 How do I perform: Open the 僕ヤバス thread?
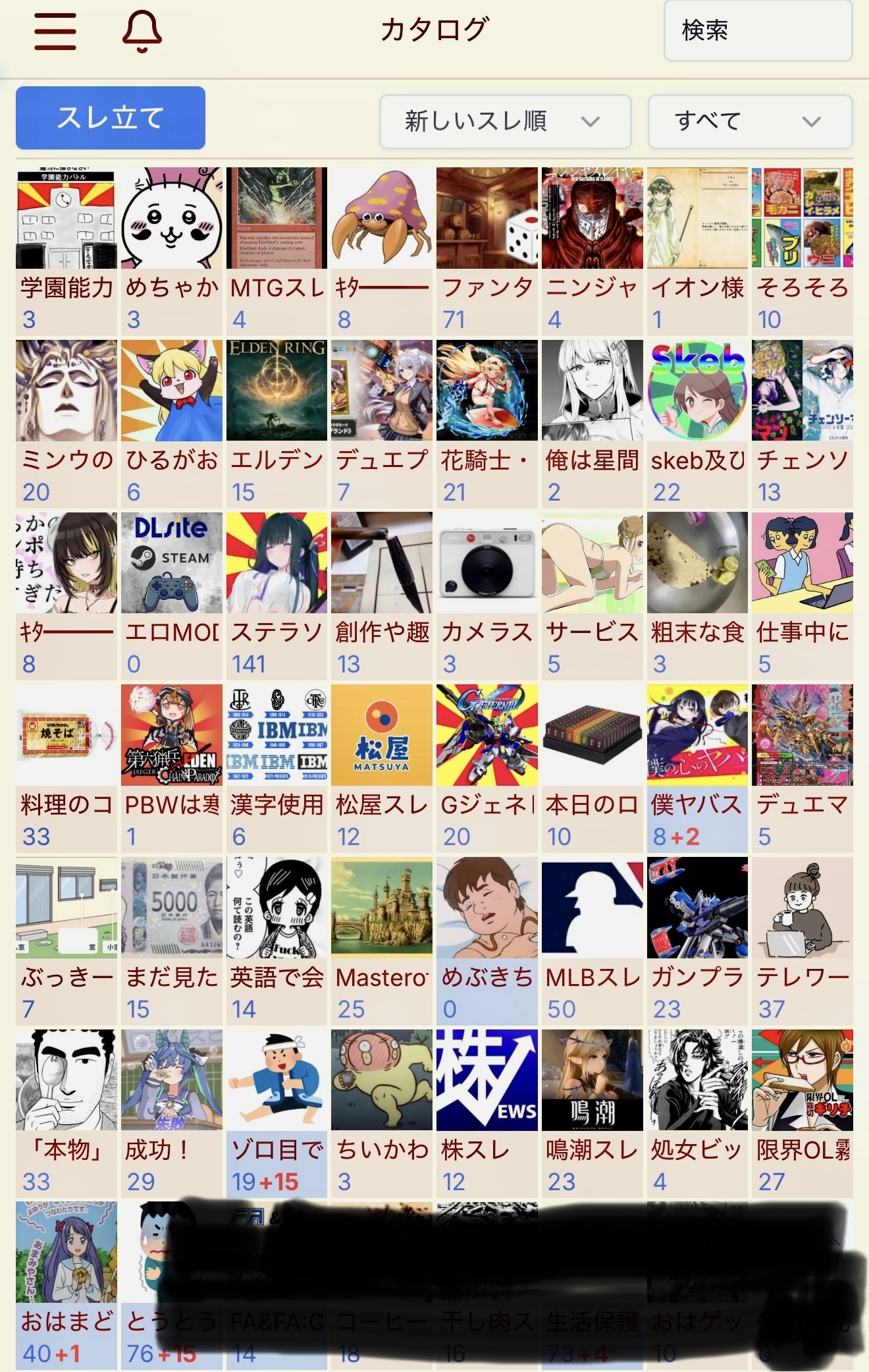pyautogui.click(x=697, y=768)
